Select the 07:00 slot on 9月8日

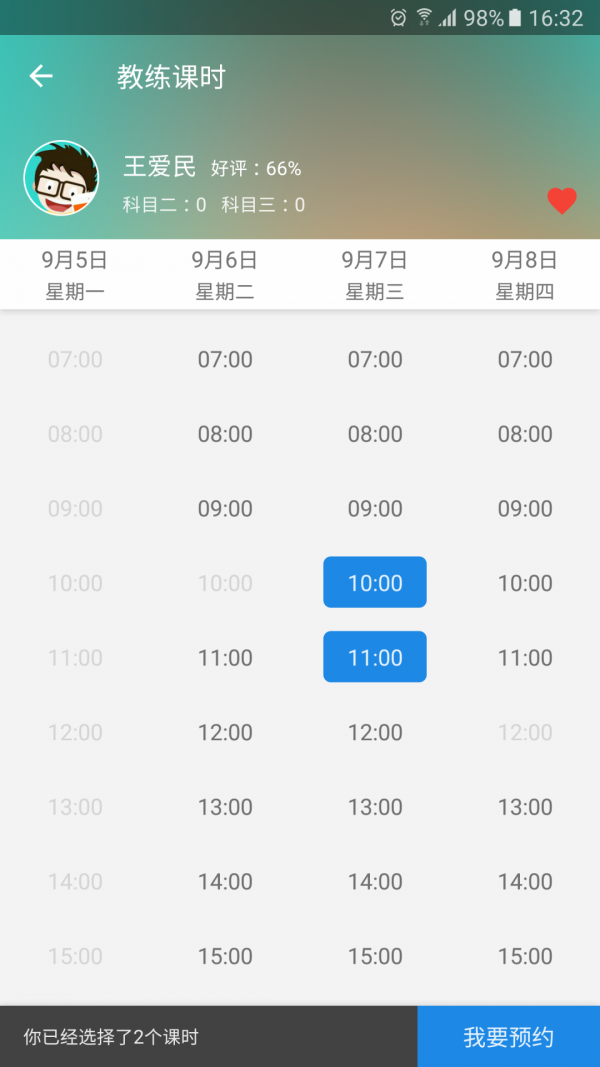pyautogui.click(x=525, y=360)
